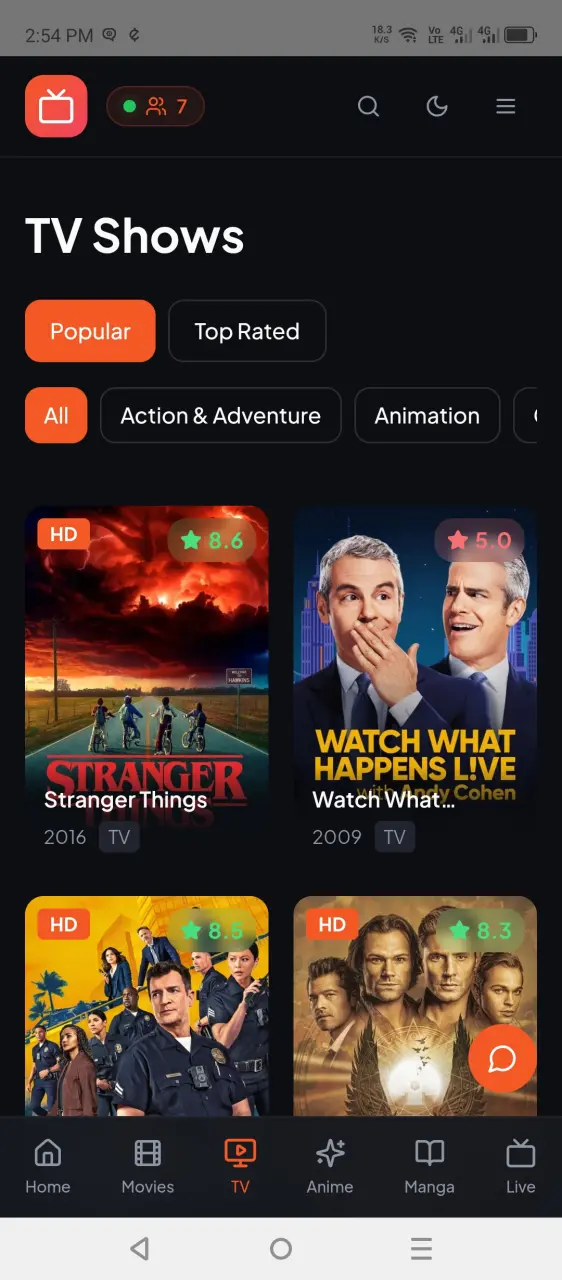Filter by Action & Adventure genre
The width and height of the screenshot is (562, 1280).
click(x=221, y=415)
